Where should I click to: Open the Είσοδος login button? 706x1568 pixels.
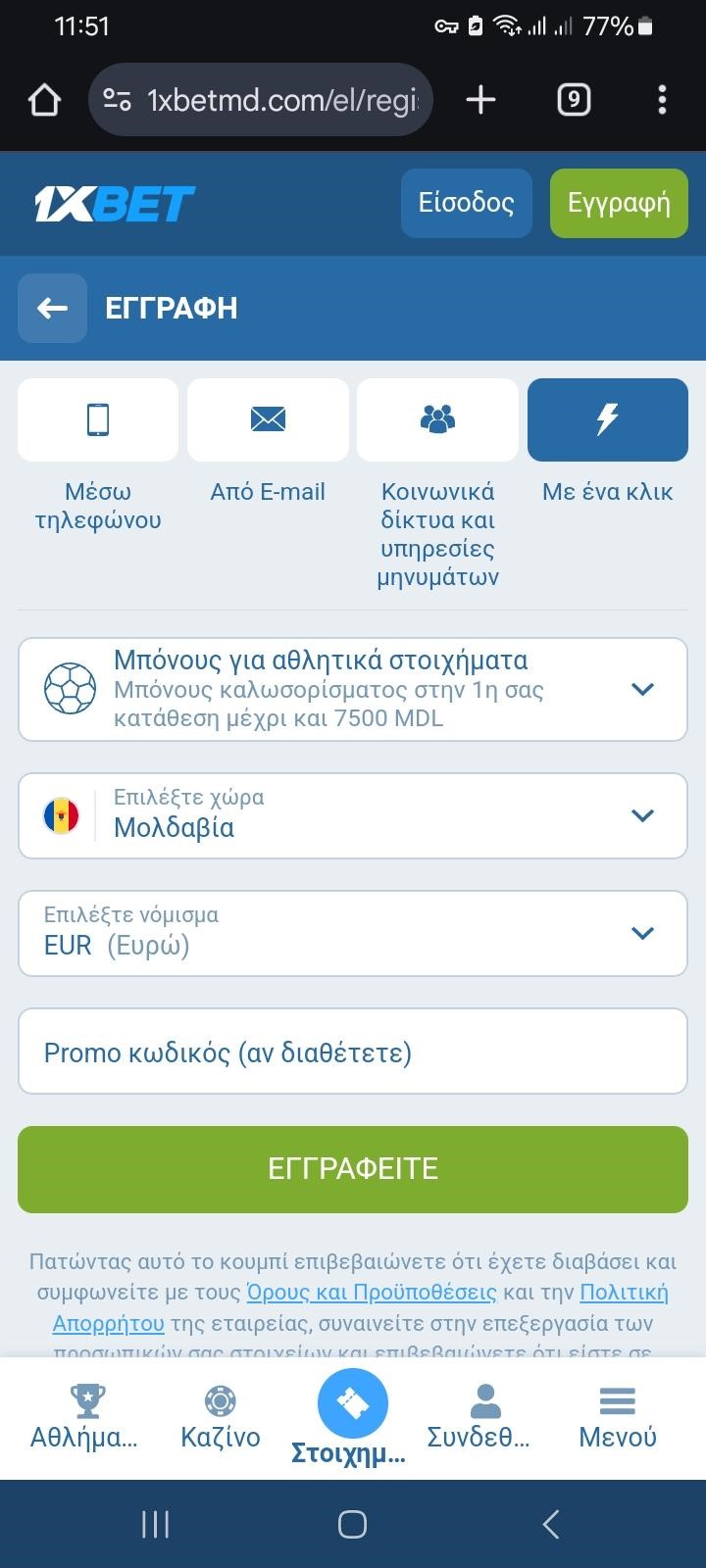pos(467,203)
